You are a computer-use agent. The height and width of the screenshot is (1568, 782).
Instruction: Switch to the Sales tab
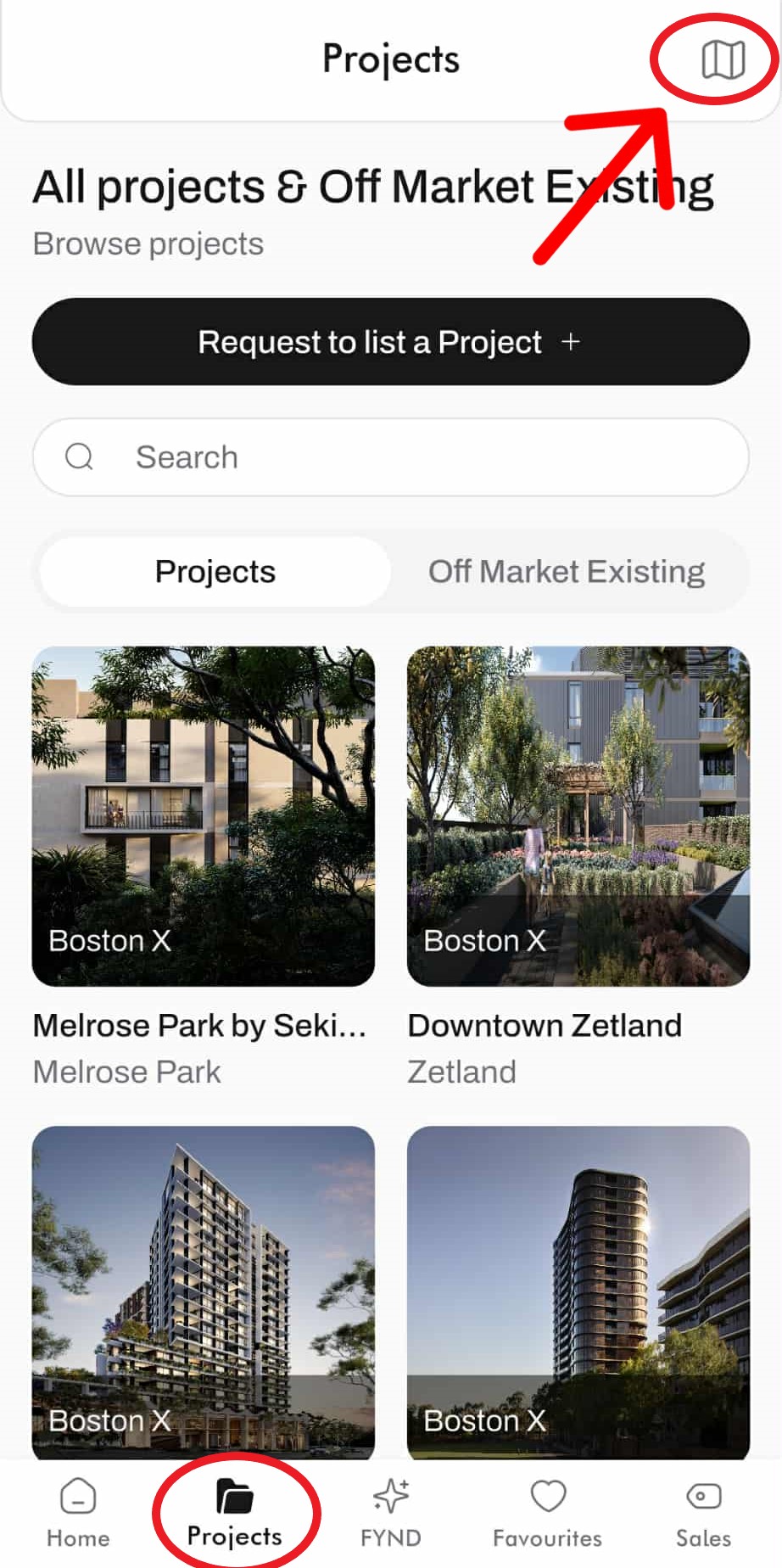point(703,1514)
